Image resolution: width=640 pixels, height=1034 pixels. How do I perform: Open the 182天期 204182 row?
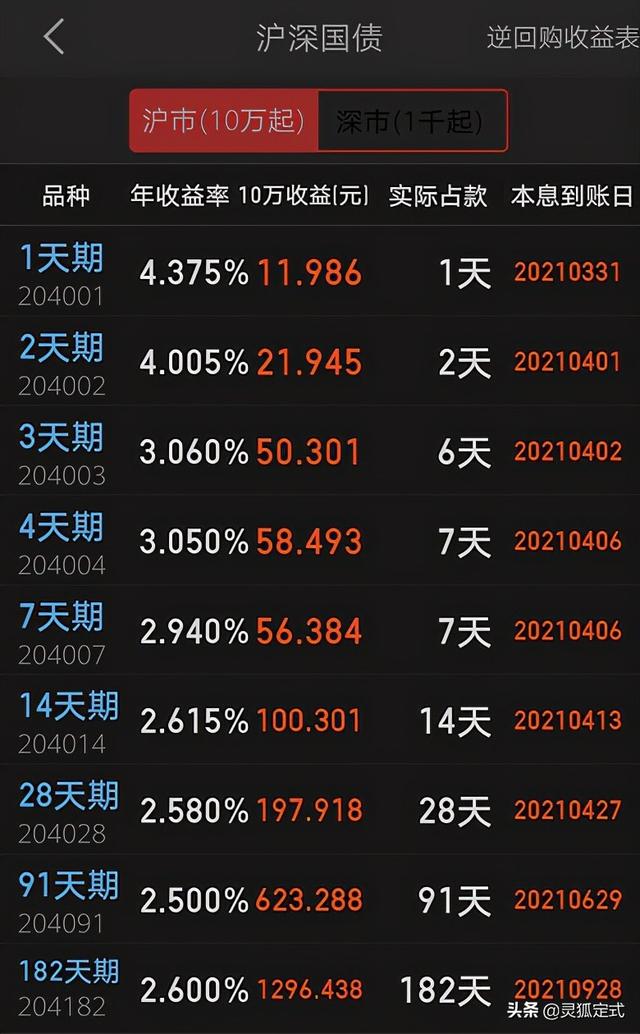(320, 988)
